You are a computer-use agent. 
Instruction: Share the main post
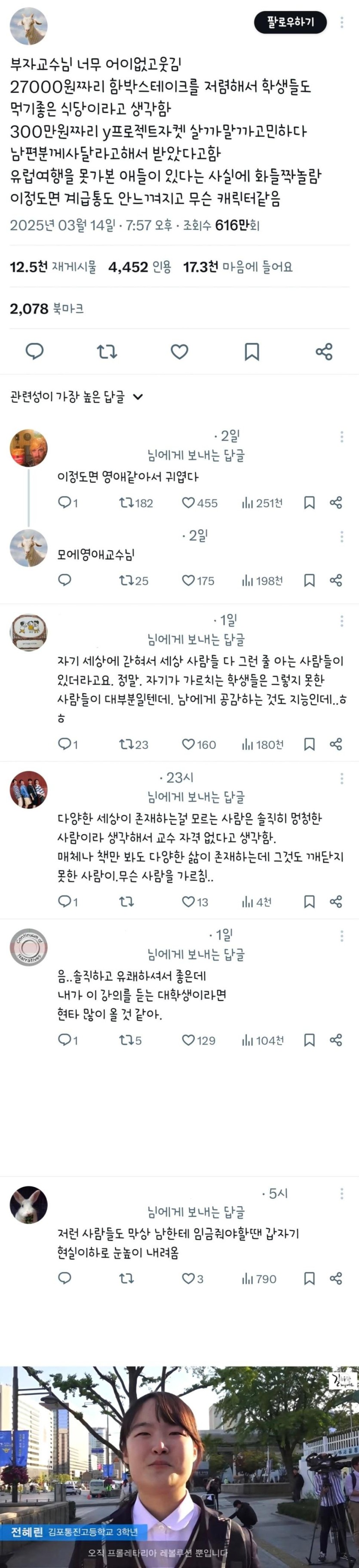pyautogui.click(x=324, y=351)
